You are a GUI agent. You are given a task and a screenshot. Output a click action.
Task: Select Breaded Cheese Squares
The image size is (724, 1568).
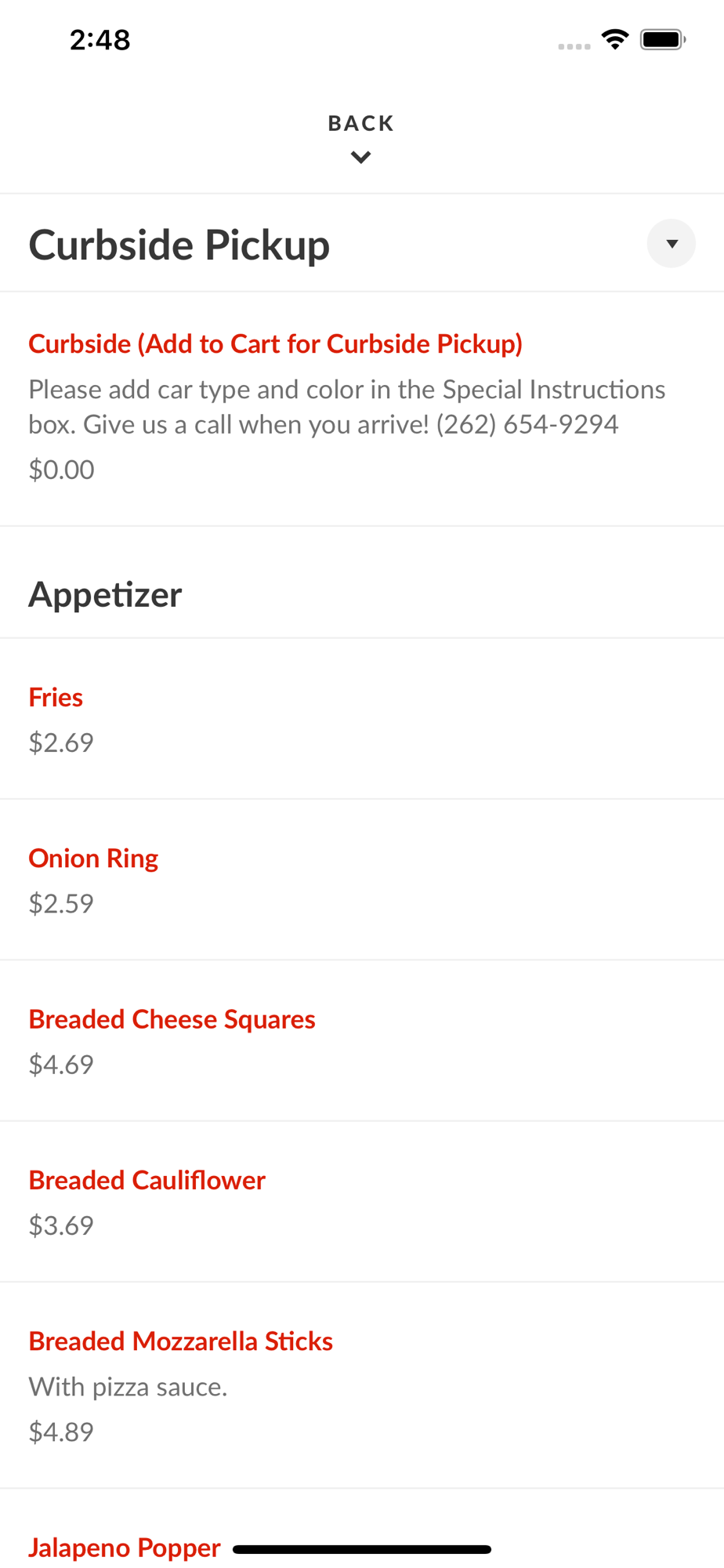[x=172, y=1019]
